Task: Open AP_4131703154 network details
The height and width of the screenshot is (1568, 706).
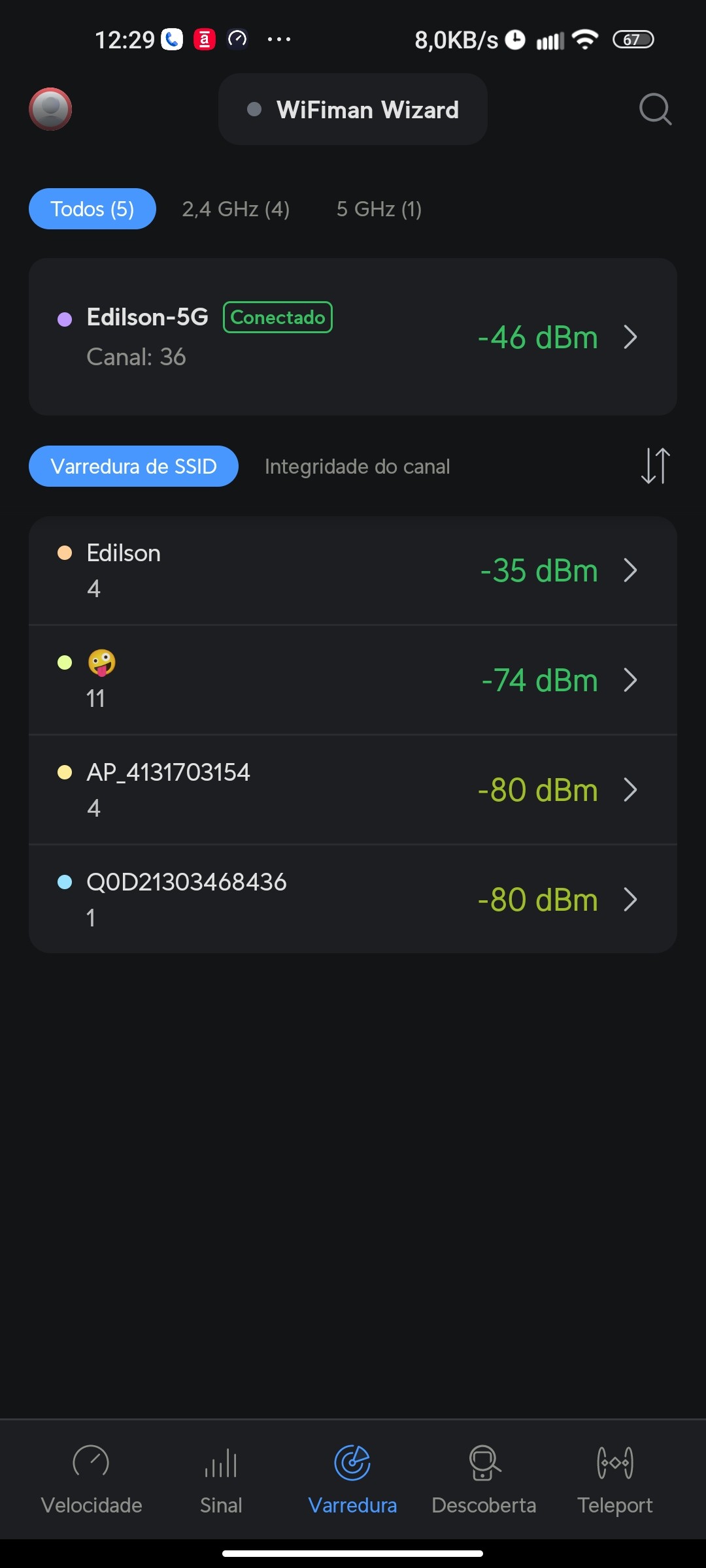Action: [x=353, y=790]
